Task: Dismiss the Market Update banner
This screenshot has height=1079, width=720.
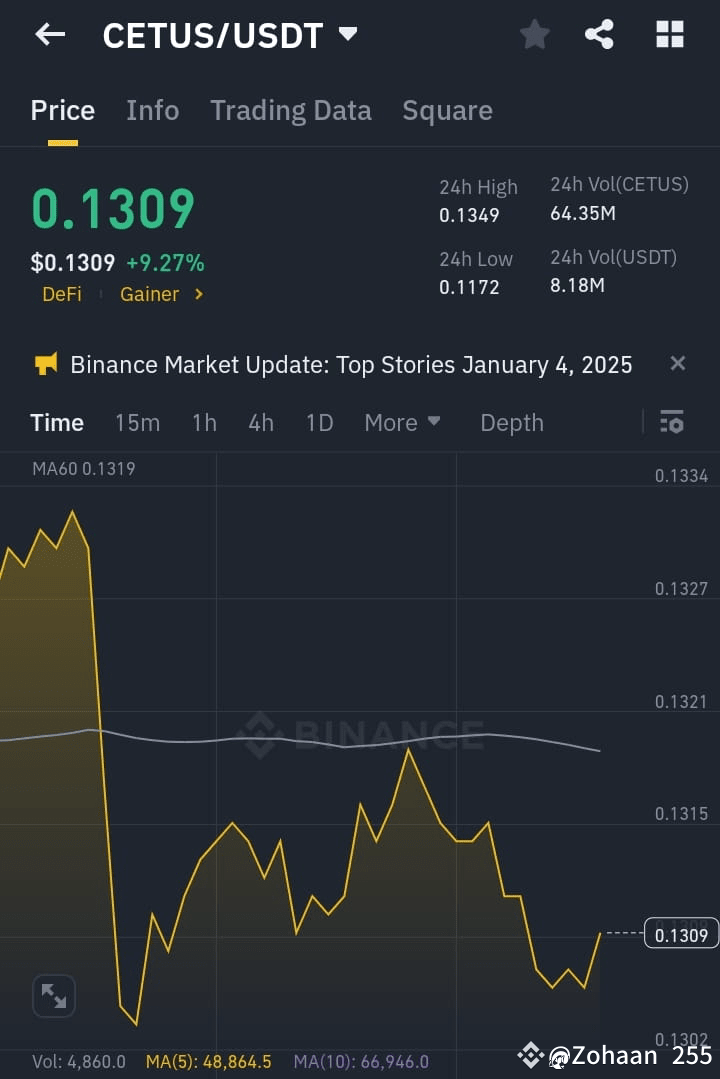Action: click(x=677, y=363)
